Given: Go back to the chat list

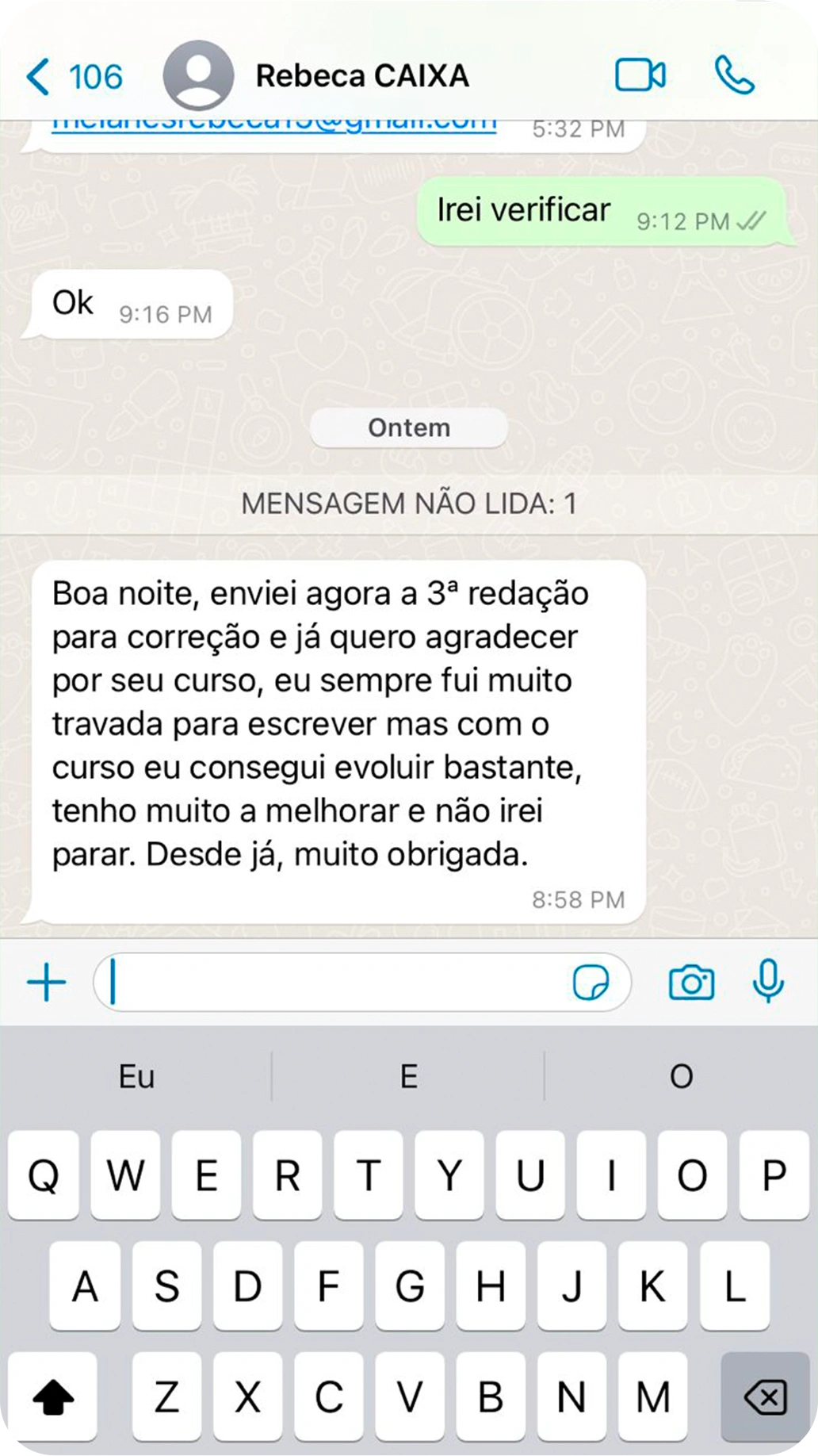Looking at the screenshot, I should click(x=71, y=77).
